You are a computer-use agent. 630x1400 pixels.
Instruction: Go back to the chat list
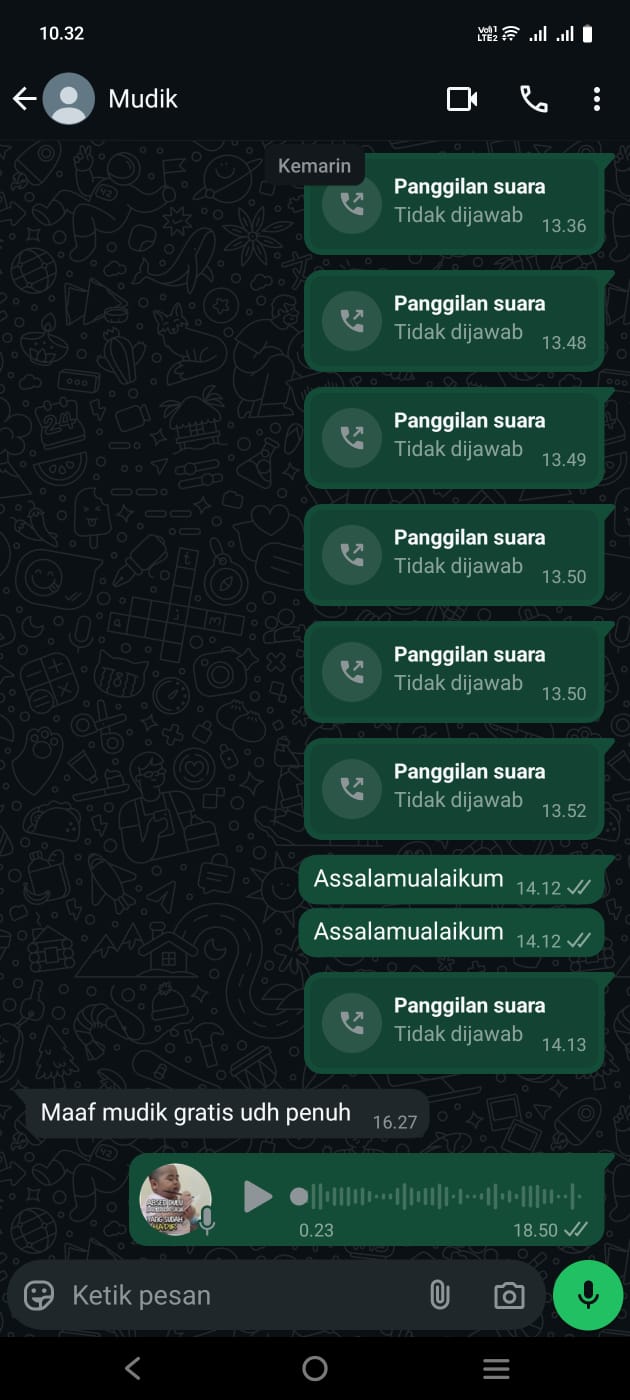pyautogui.click(x=24, y=98)
